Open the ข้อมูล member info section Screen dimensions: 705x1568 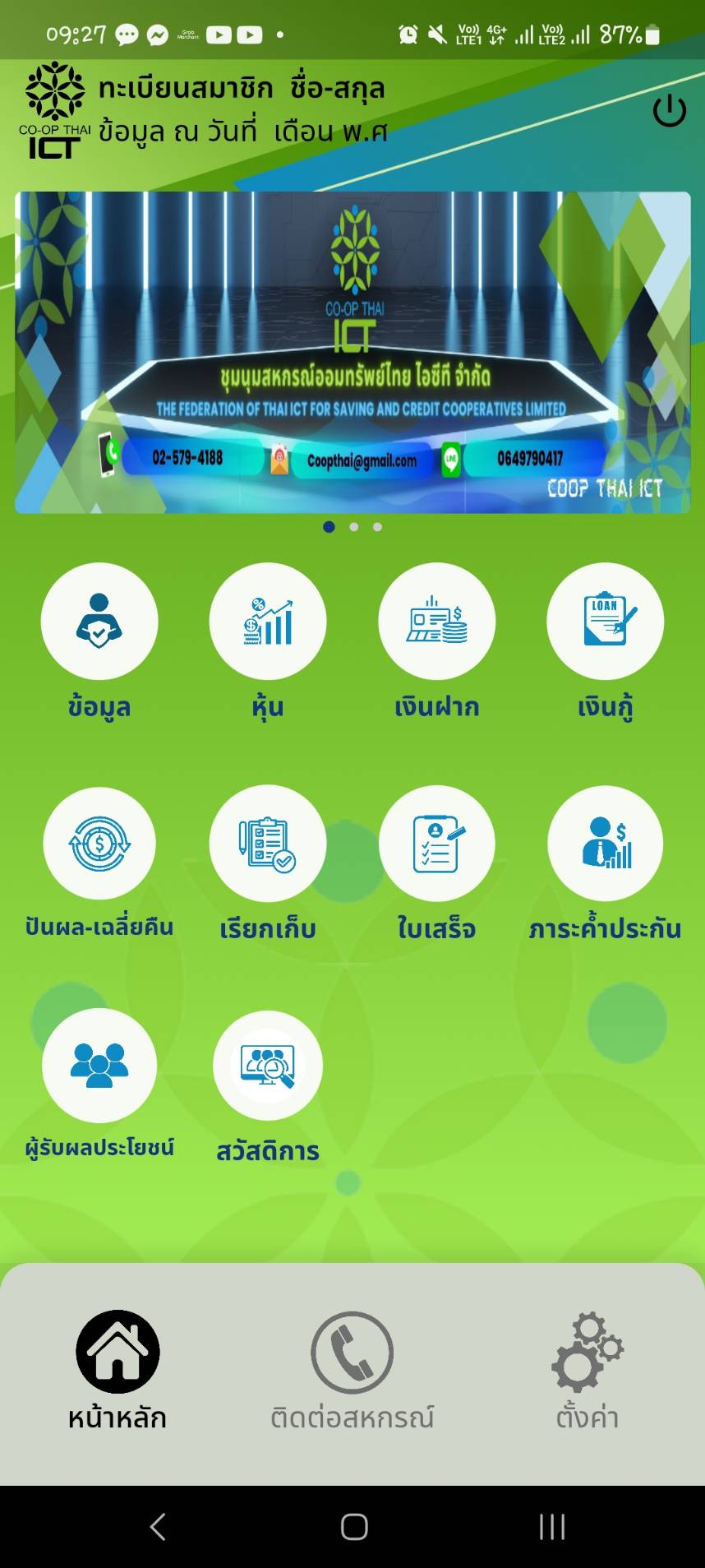tap(99, 622)
